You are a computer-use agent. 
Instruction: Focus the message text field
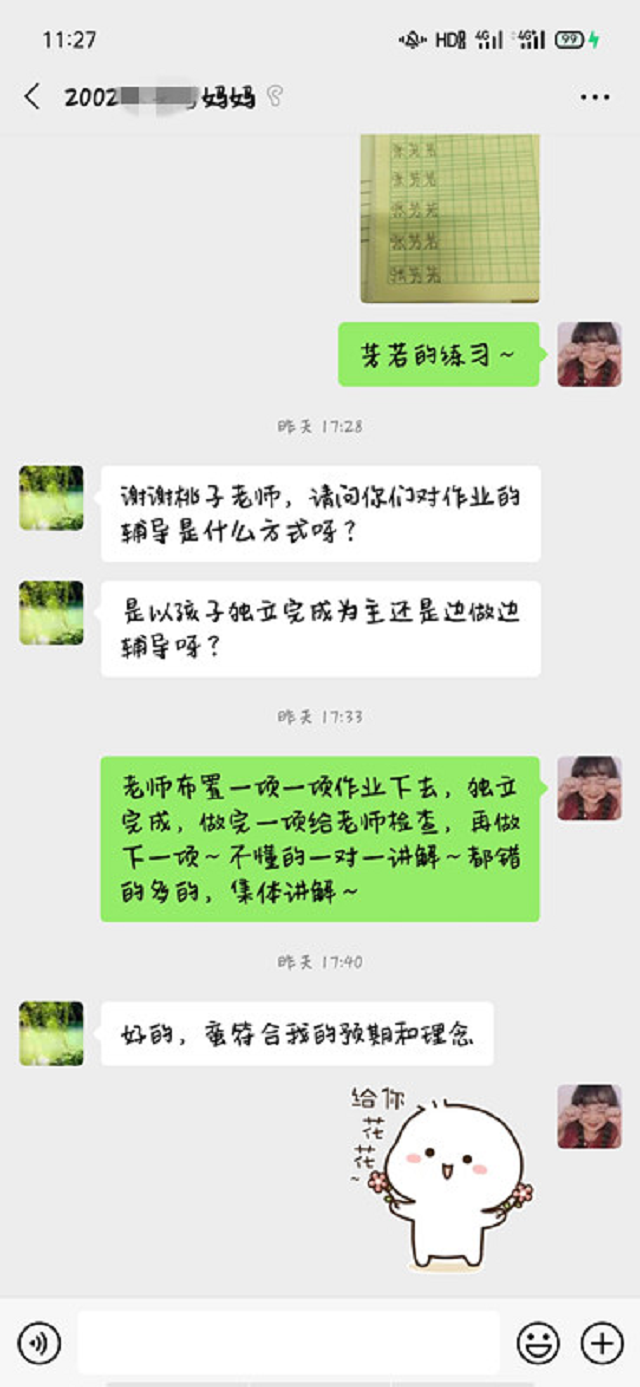click(288, 1342)
